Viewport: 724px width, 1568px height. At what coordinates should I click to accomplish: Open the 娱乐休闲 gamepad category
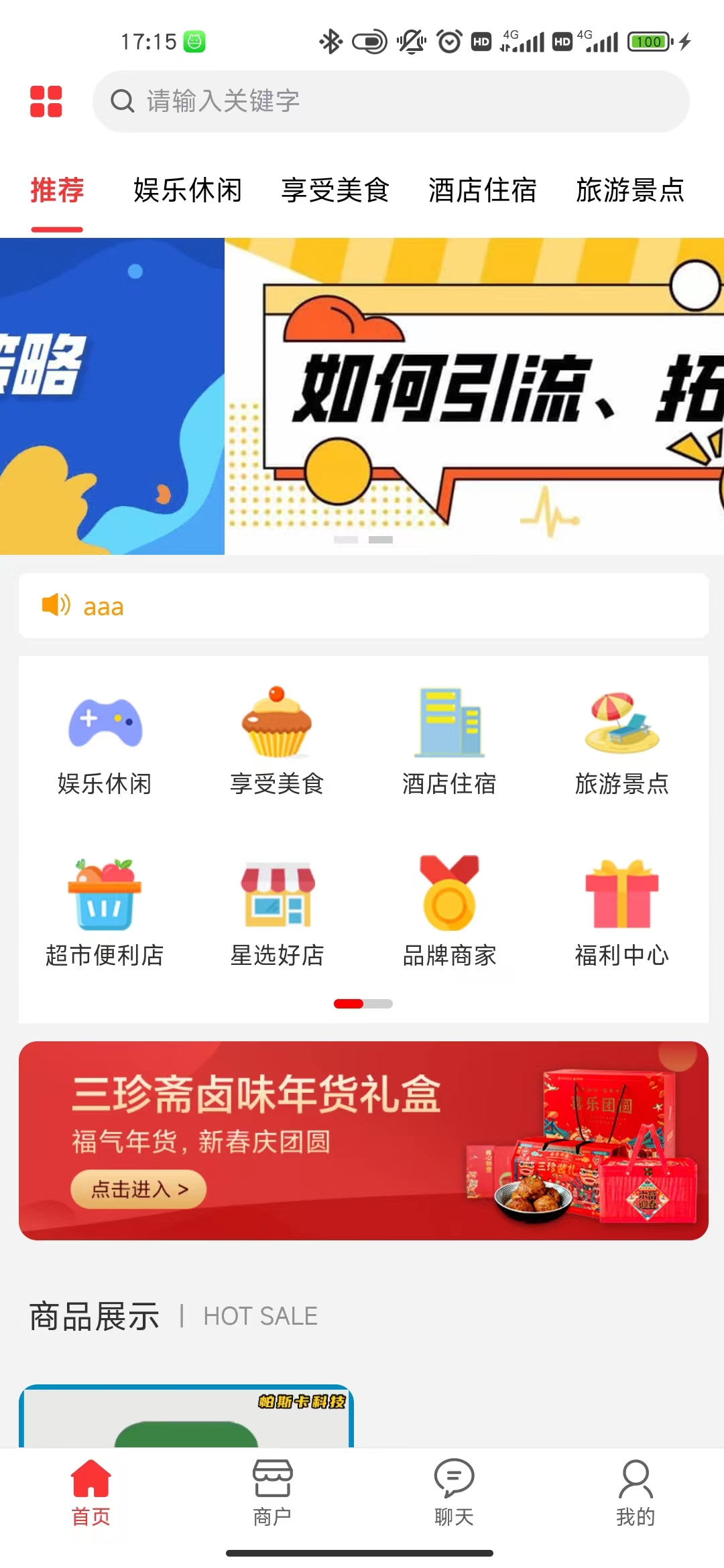click(105, 740)
